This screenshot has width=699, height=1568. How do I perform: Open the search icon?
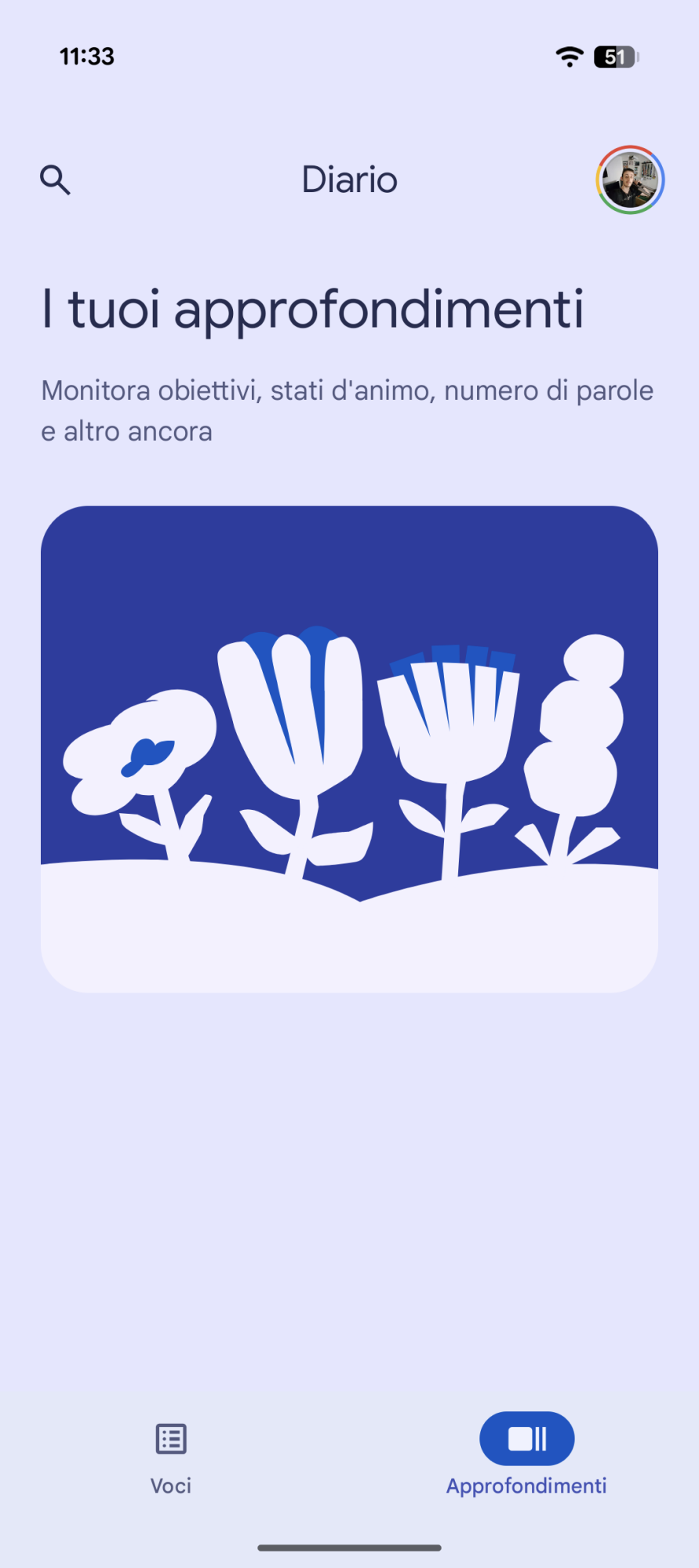[x=55, y=180]
